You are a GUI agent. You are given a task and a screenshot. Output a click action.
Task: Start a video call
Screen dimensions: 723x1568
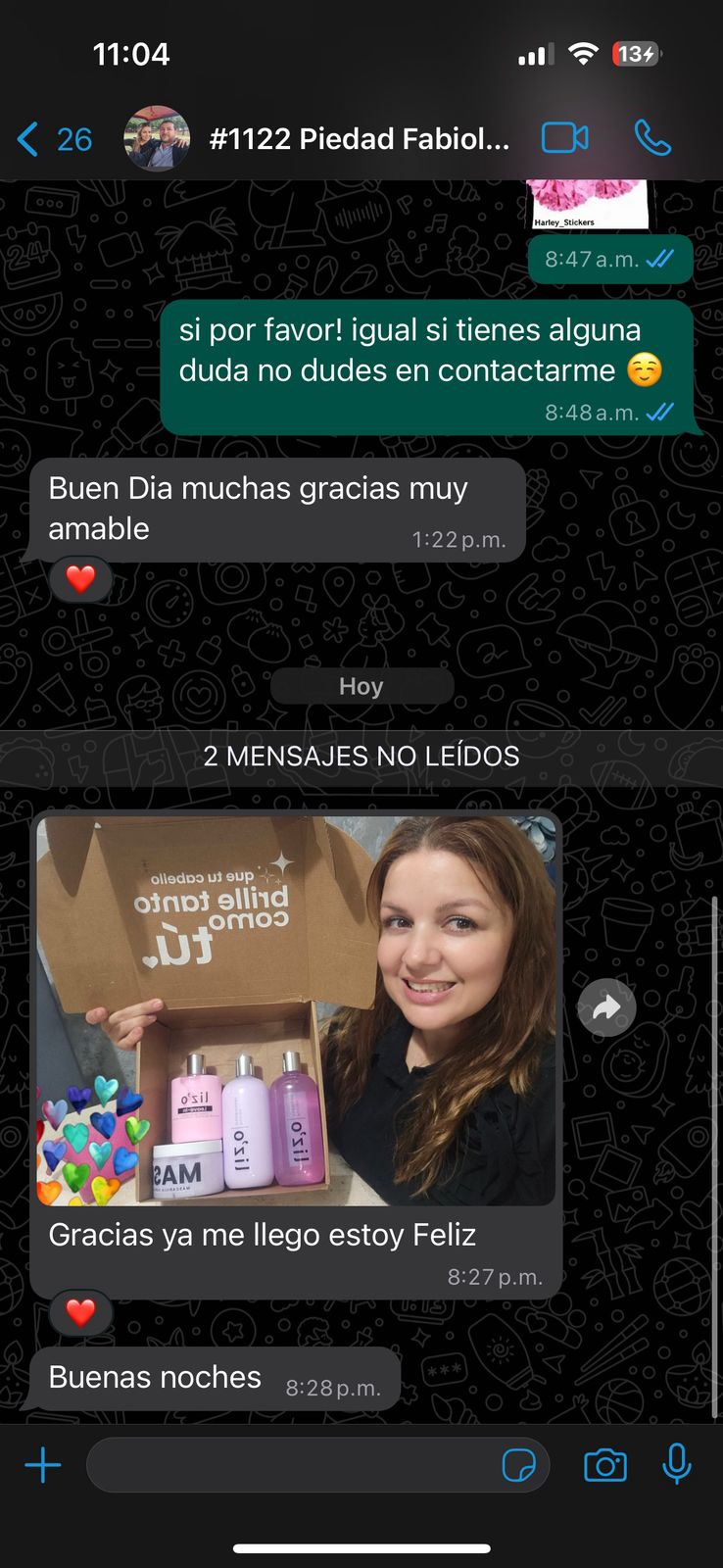point(565,138)
